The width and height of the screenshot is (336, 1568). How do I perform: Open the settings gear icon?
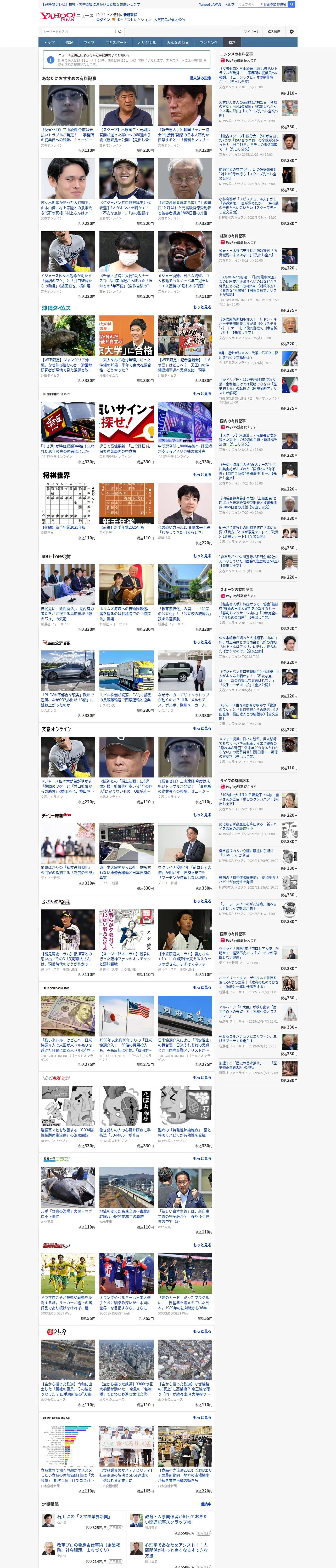292,32
